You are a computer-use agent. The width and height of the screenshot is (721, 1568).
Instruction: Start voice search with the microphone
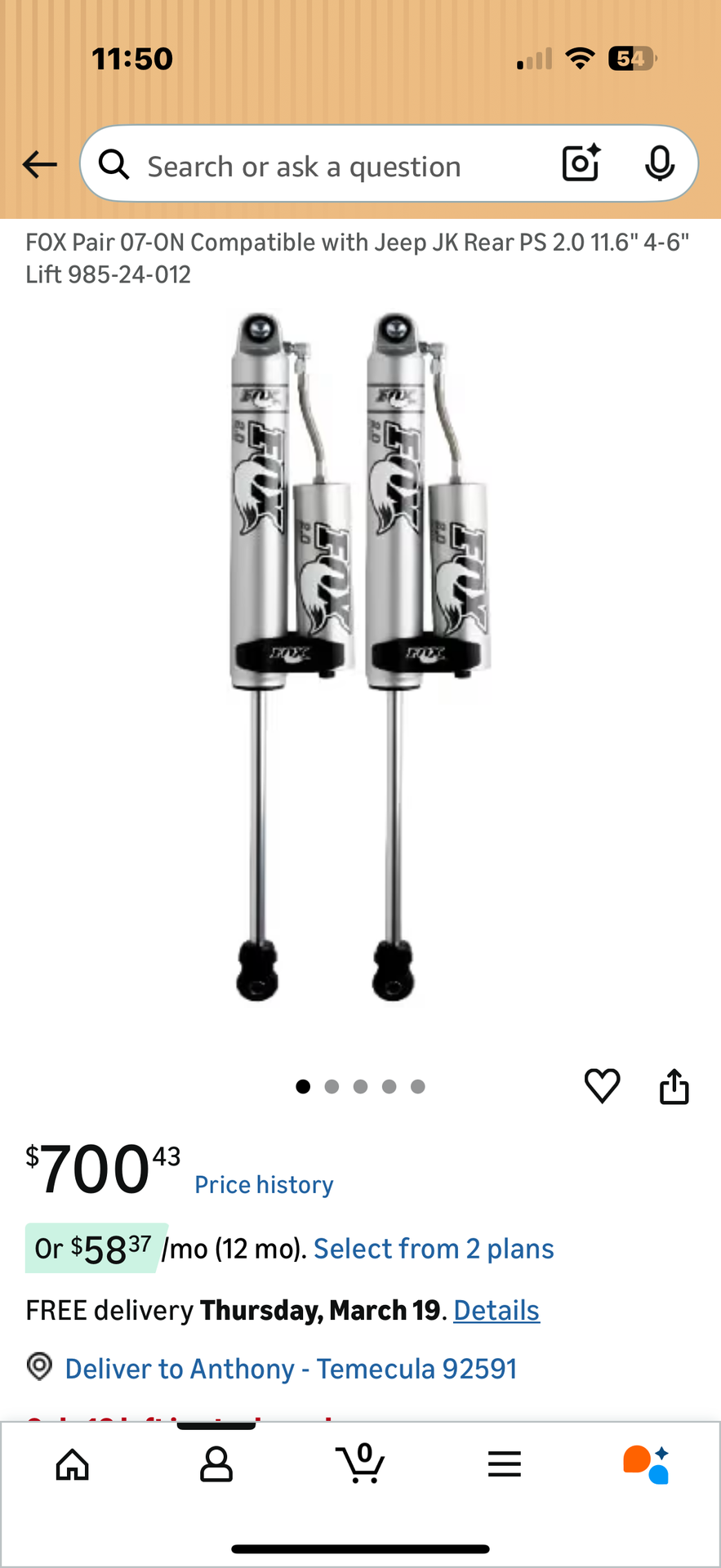(x=659, y=164)
